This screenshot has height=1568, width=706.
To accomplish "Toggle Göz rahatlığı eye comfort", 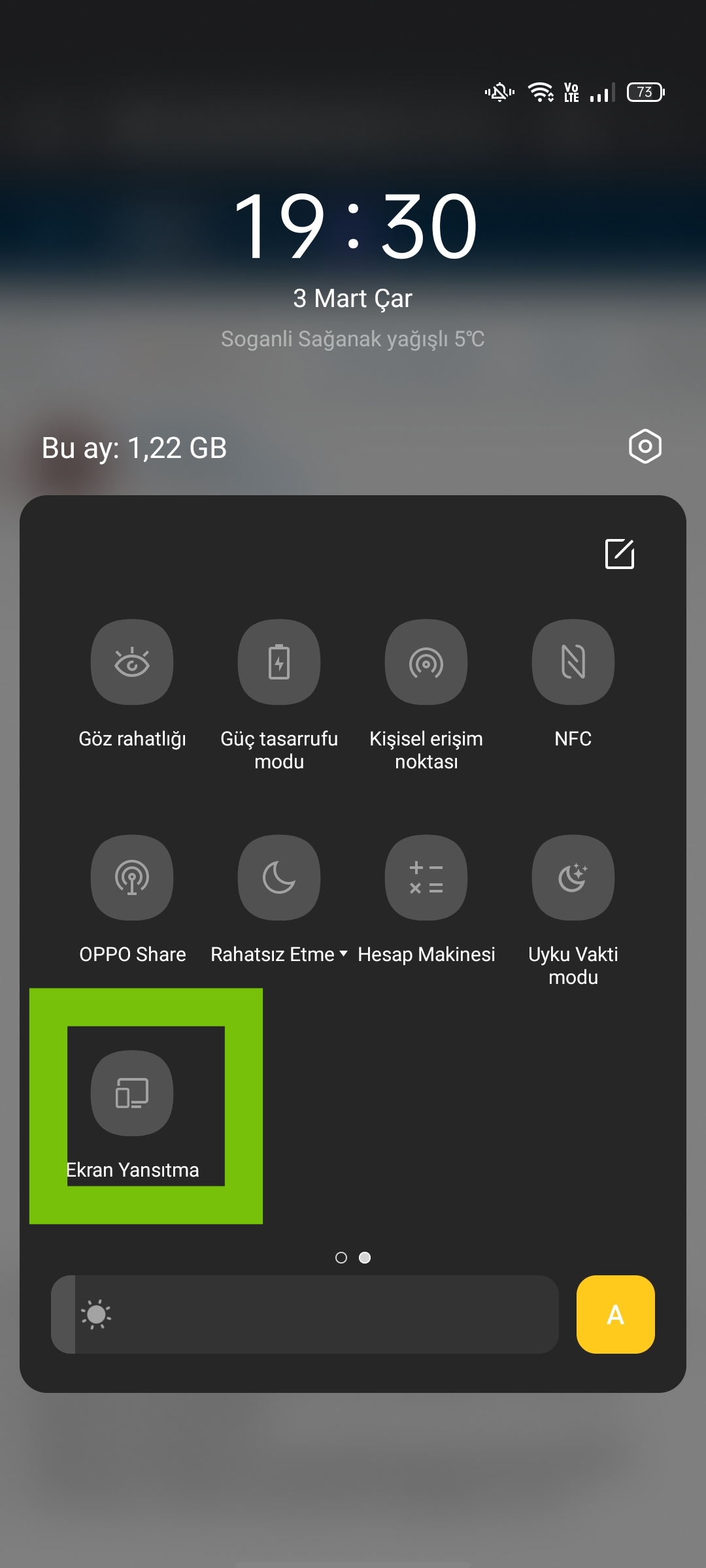I will (132, 662).
